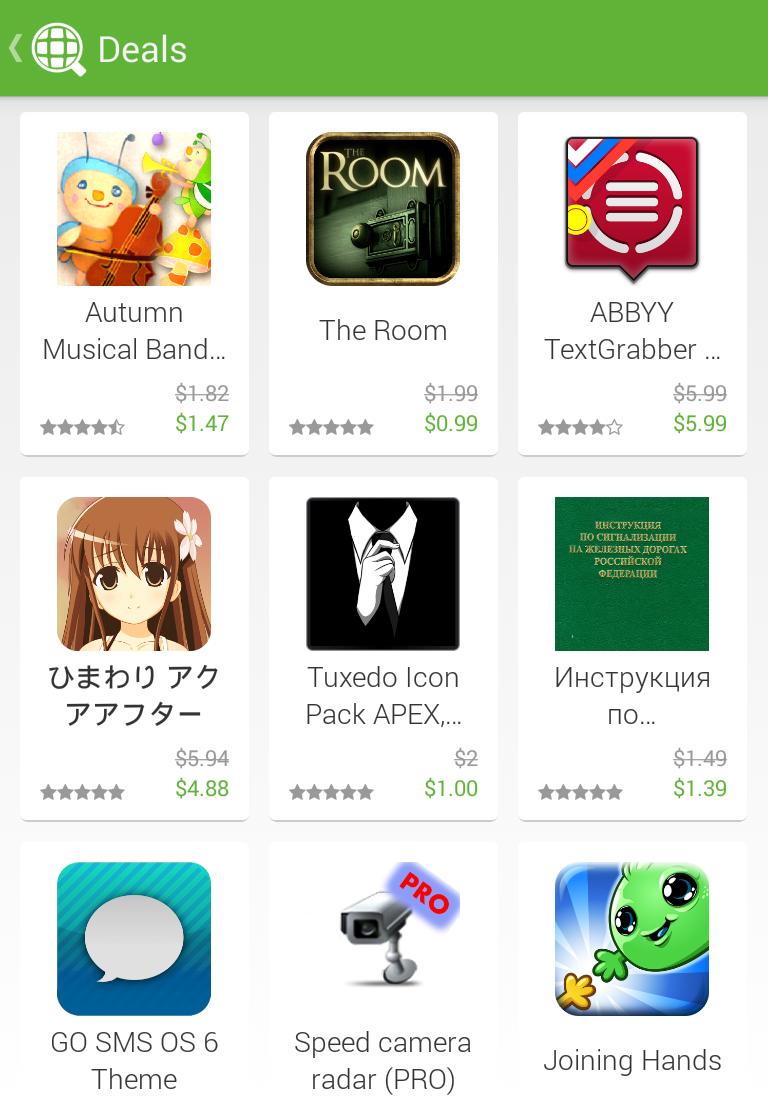Open The Room game card
This screenshot has height=1100, width=768.
tap(383, 283)
